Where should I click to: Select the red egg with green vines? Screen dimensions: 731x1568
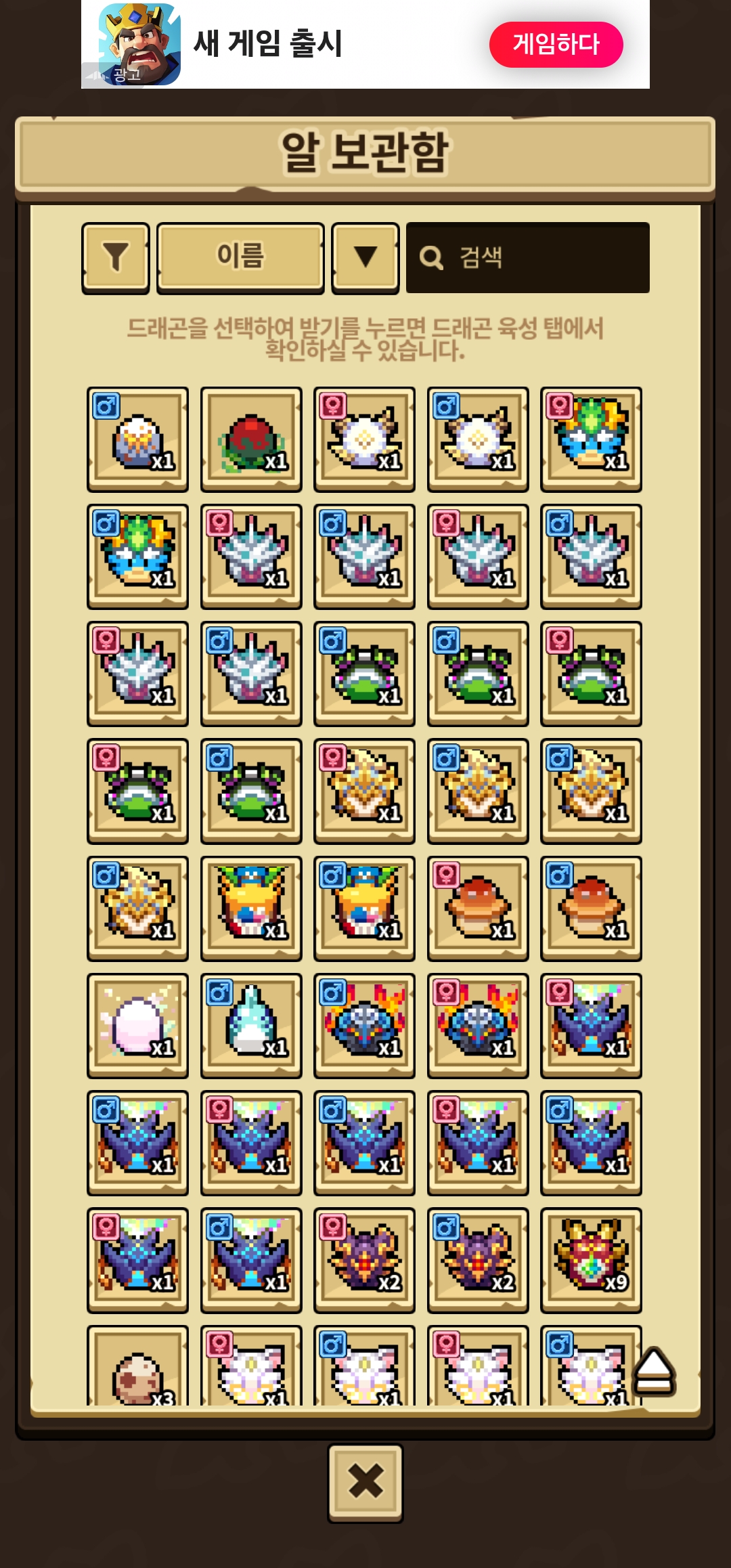pyautogui.click(x=251, y=439)
